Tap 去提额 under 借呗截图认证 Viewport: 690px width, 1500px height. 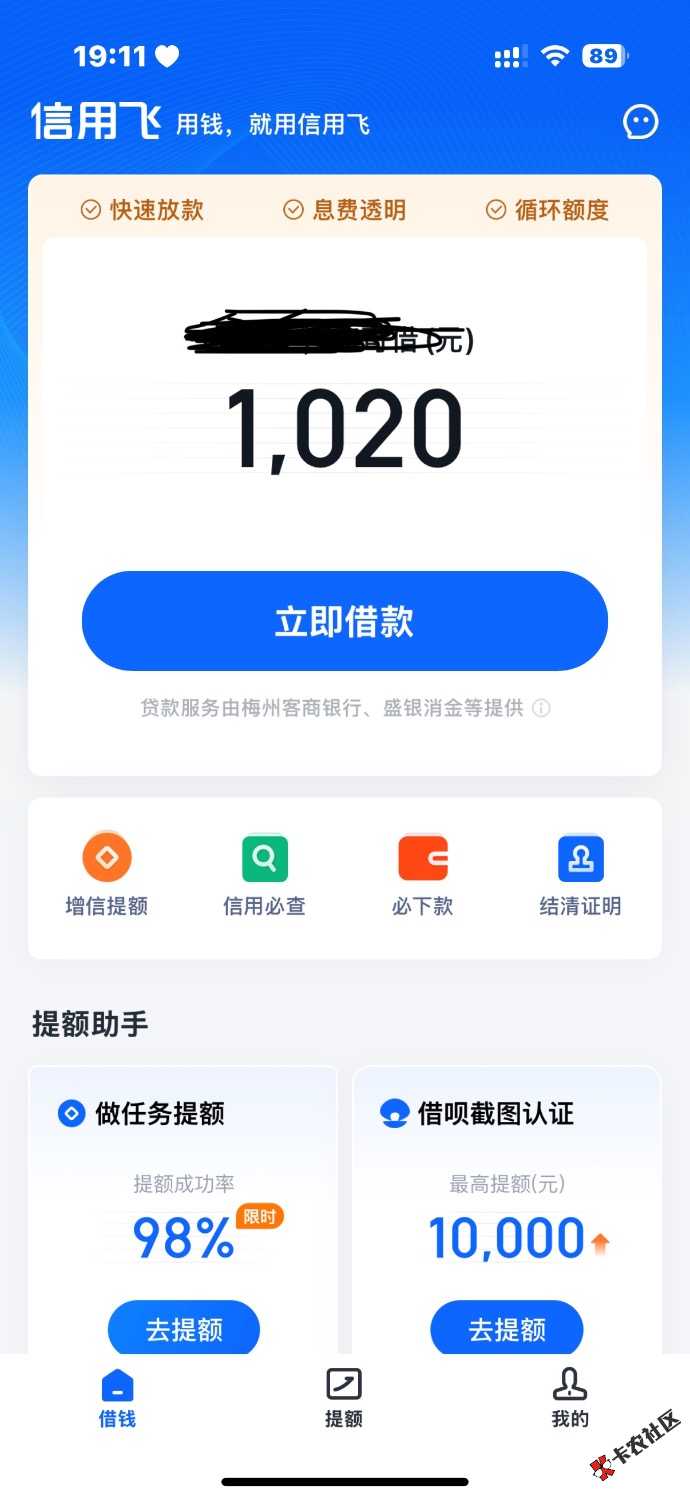pyautogui.click(x=507, y=1329)
